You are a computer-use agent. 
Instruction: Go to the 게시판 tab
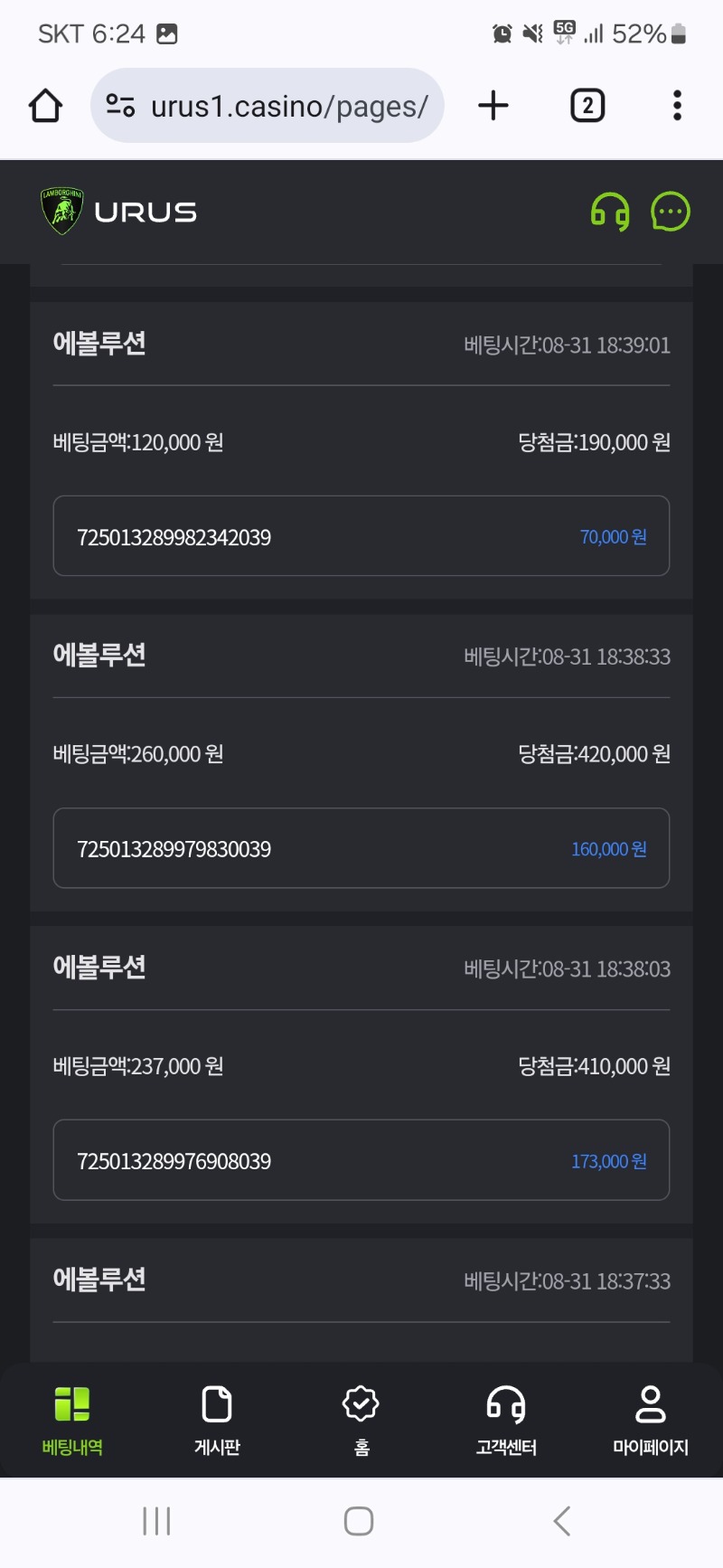pos(217,1420)
